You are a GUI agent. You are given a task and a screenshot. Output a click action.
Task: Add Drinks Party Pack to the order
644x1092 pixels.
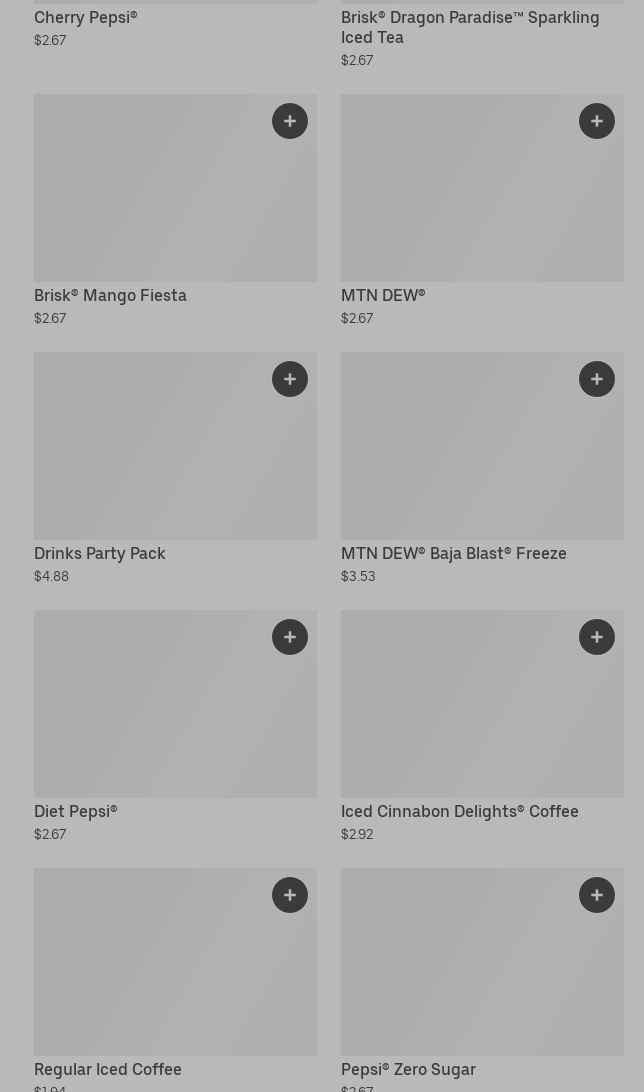290,379
